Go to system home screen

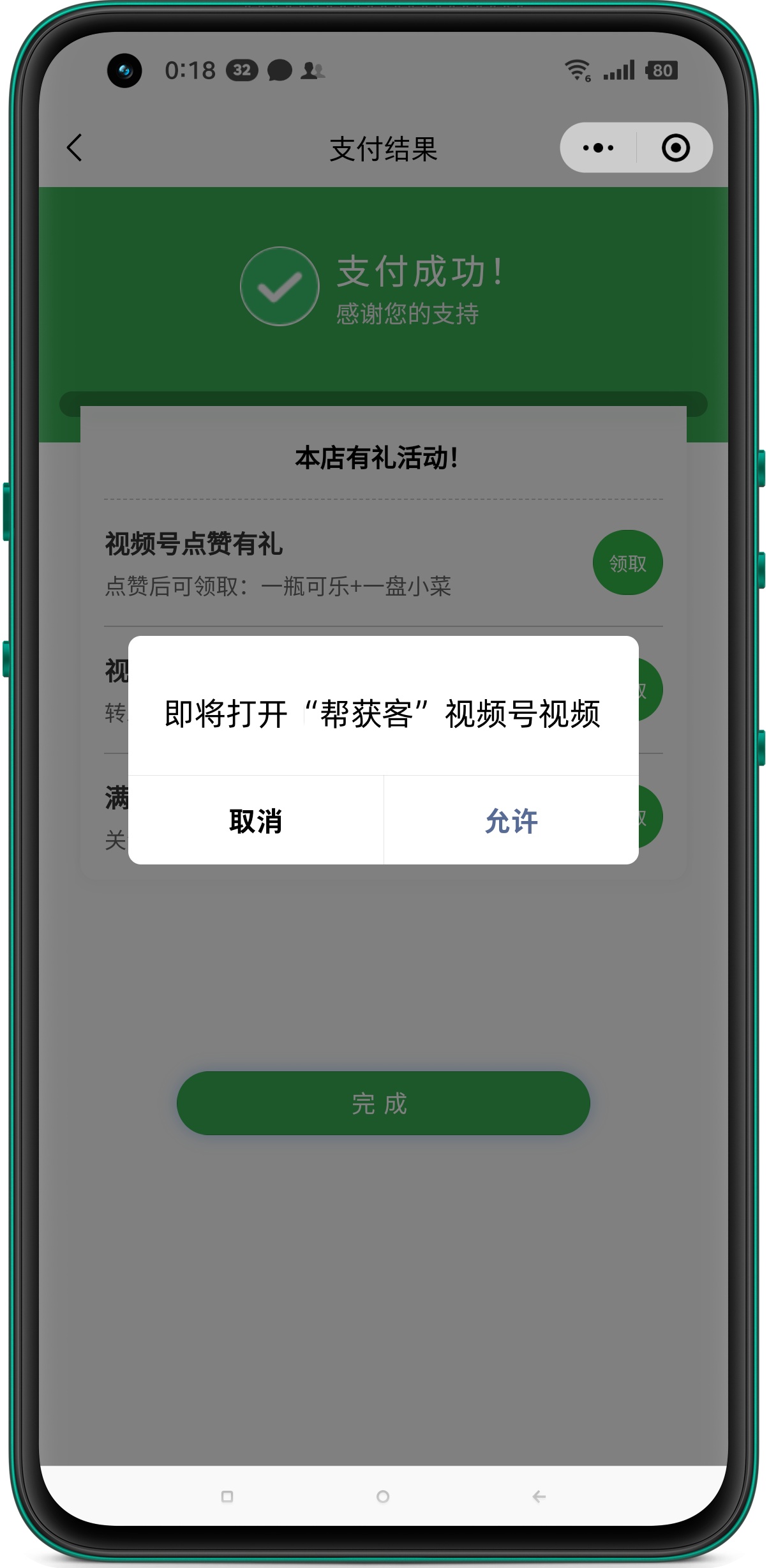point(383,1496)
